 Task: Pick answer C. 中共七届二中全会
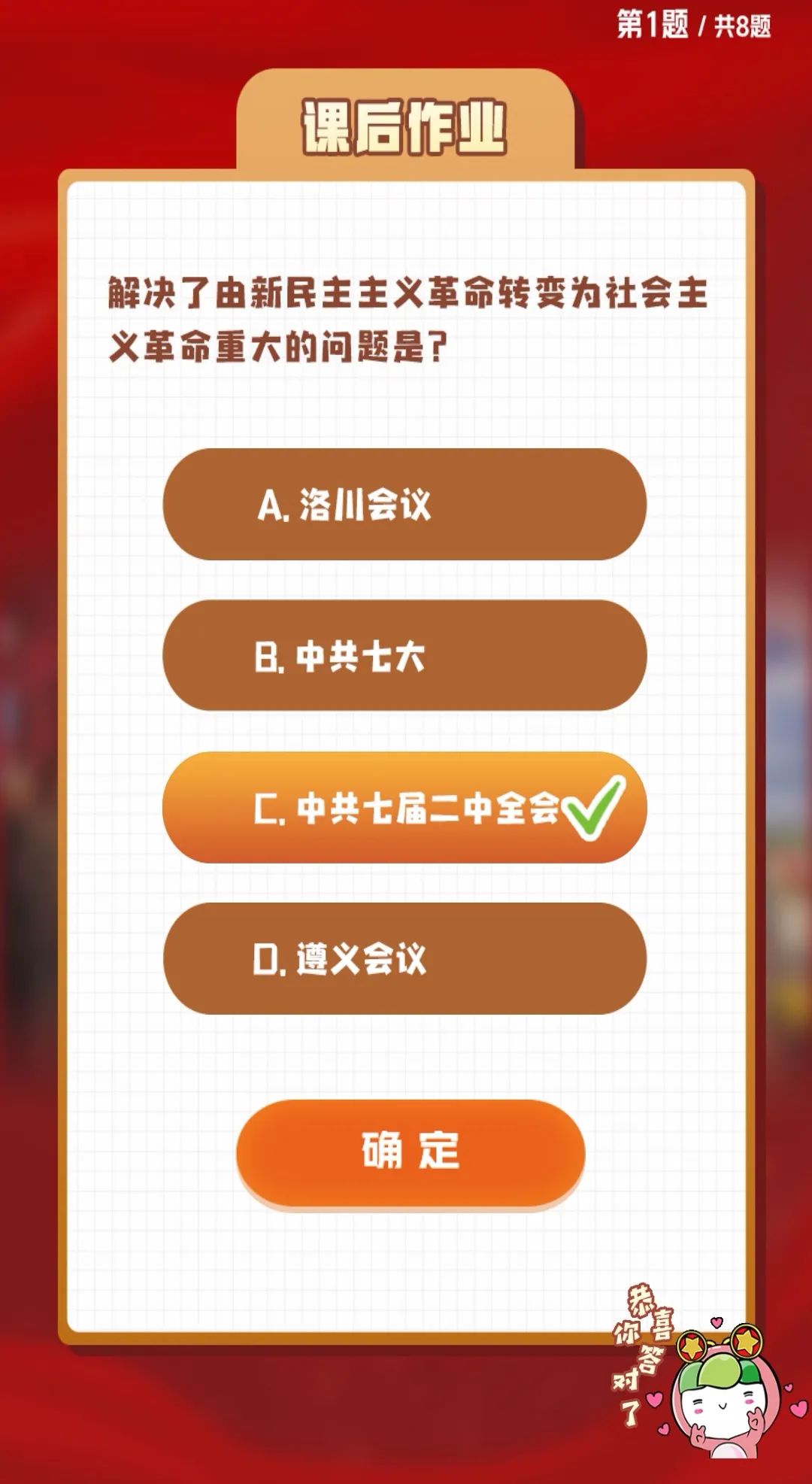404,807
